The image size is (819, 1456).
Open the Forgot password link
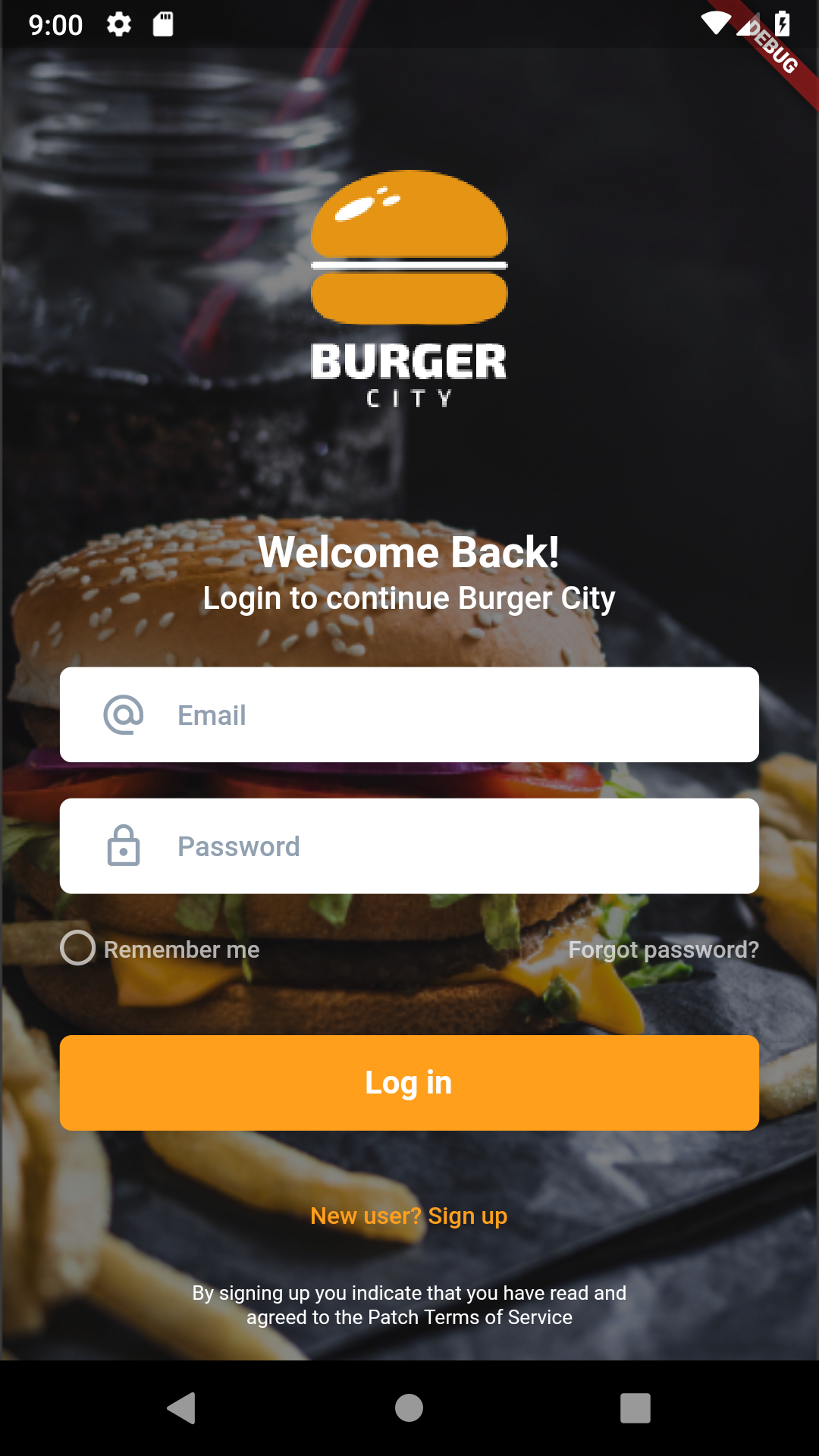click(x=664, y=949)
